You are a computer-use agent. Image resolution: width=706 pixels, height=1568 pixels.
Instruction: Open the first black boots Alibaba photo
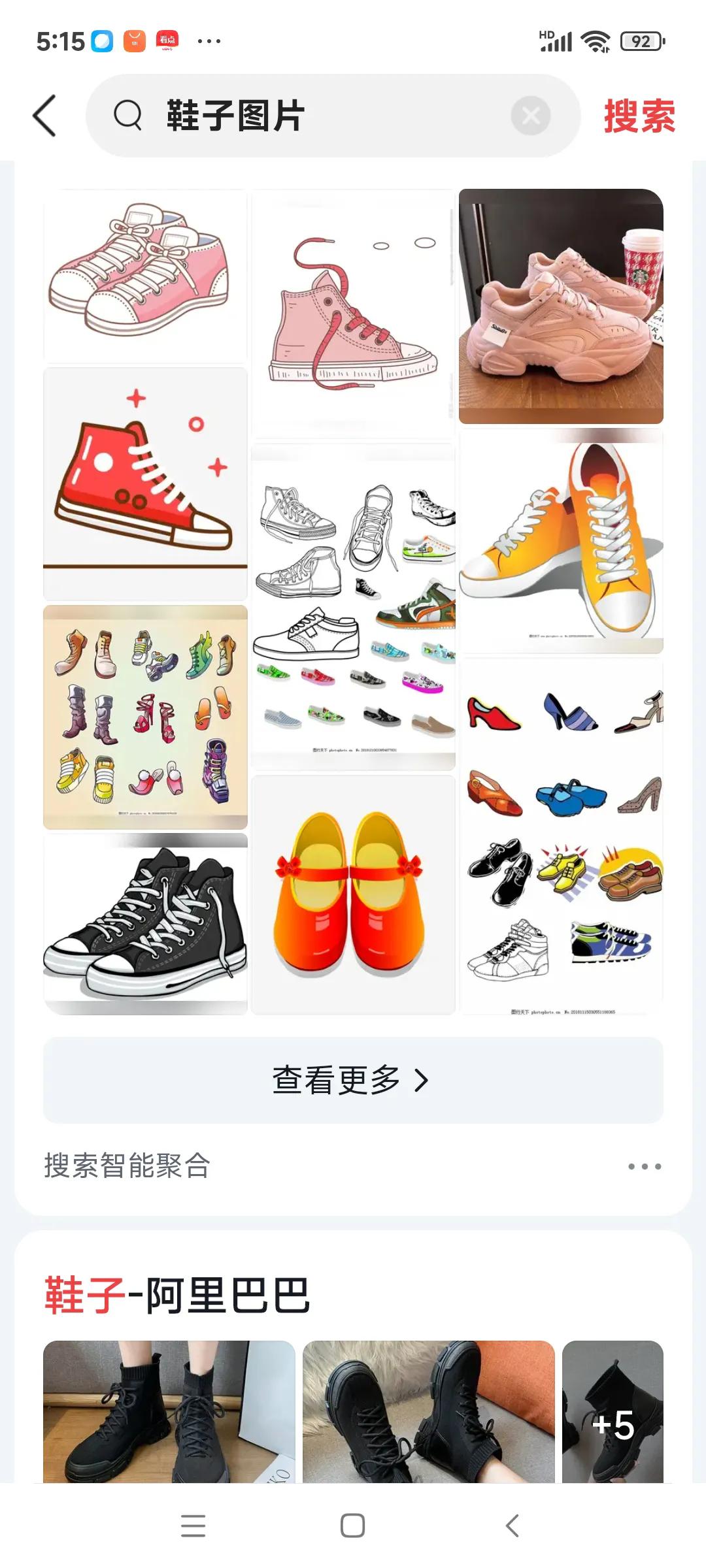[x=169, y=1413]
